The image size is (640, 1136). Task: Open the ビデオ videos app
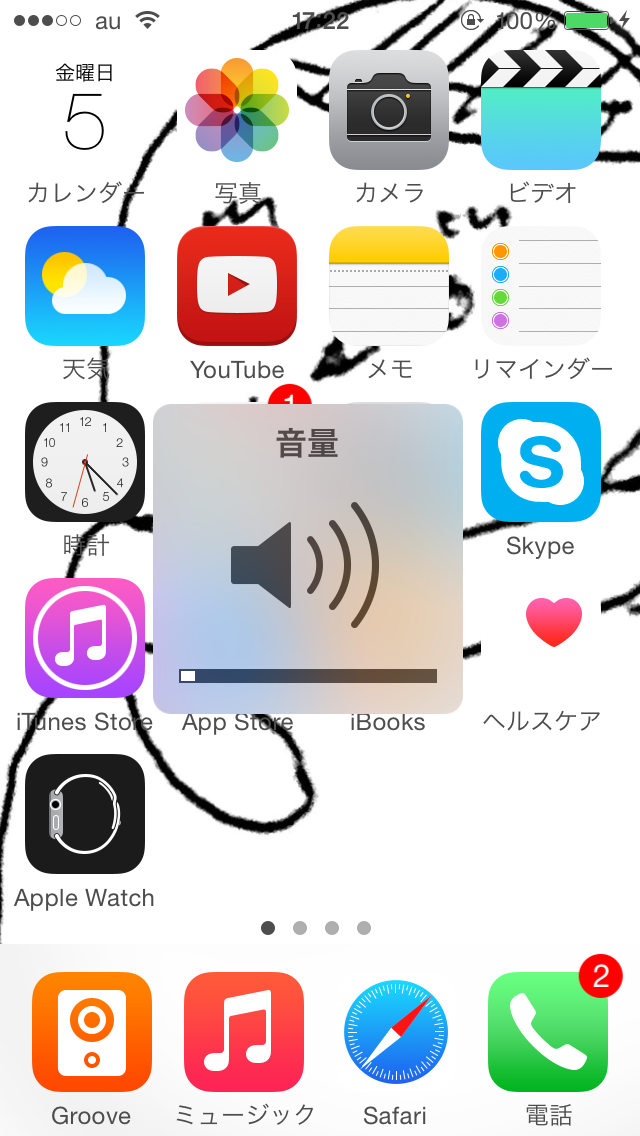click(x=541, y=112)
